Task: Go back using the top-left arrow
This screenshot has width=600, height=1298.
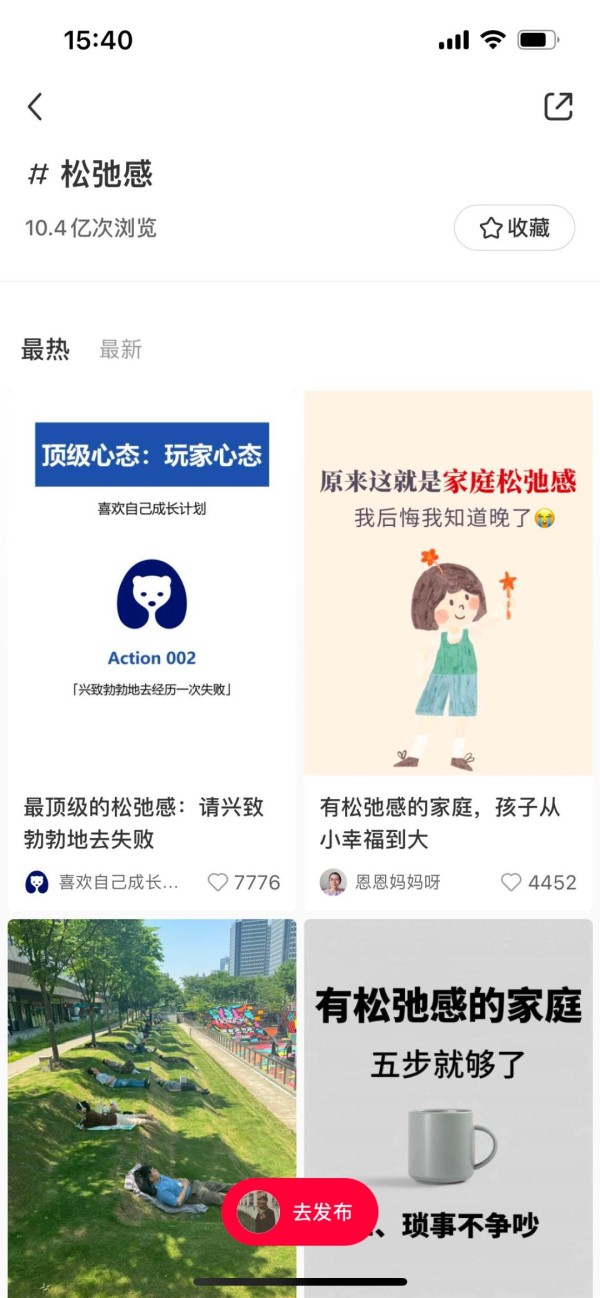Action: [x=35, y=107]
